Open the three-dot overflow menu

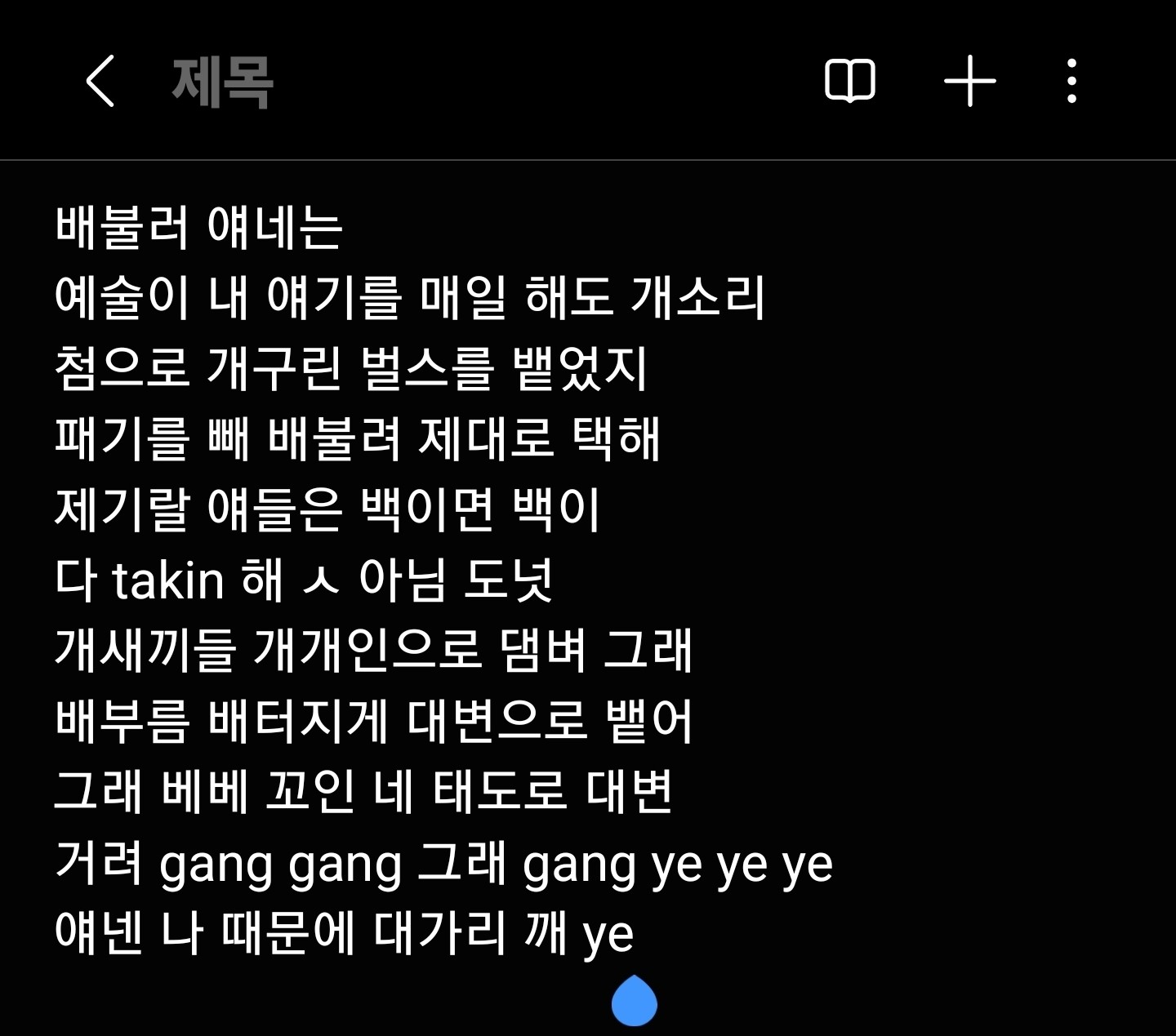click(x=1071, y=82)
